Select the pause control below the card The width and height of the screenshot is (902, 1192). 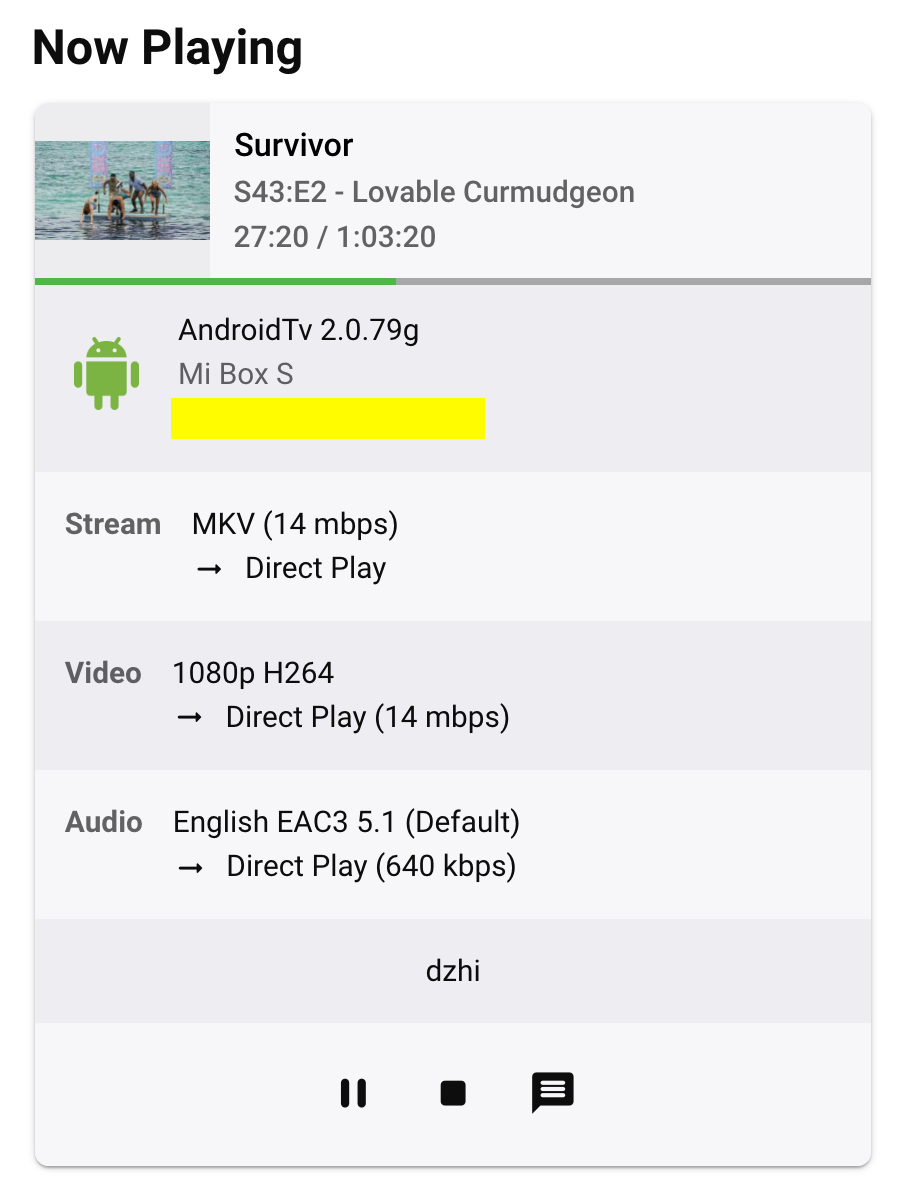tap(354, 1093)
